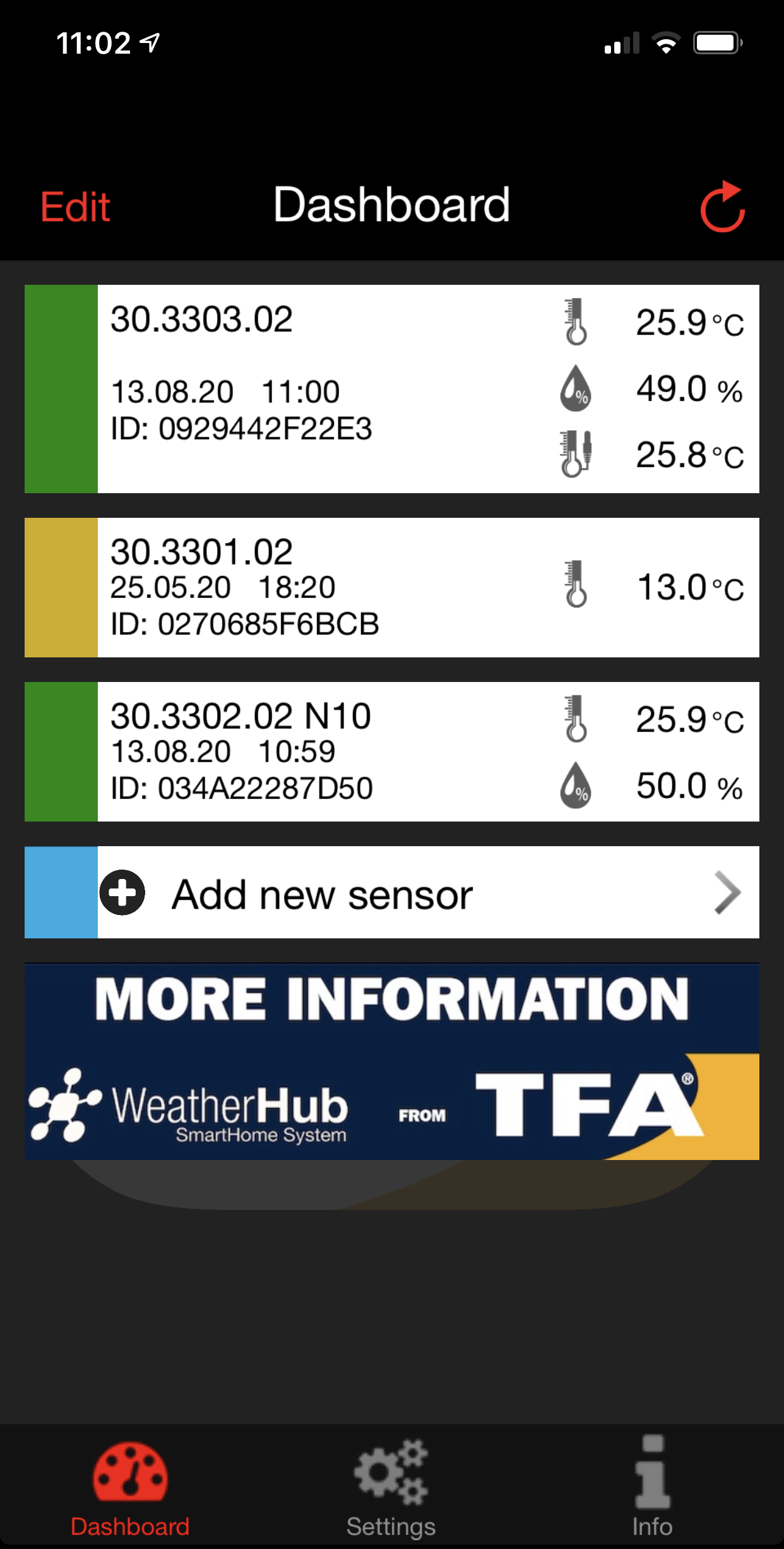
Task: Tap the Edit button
Action: [x=75, y=206]
